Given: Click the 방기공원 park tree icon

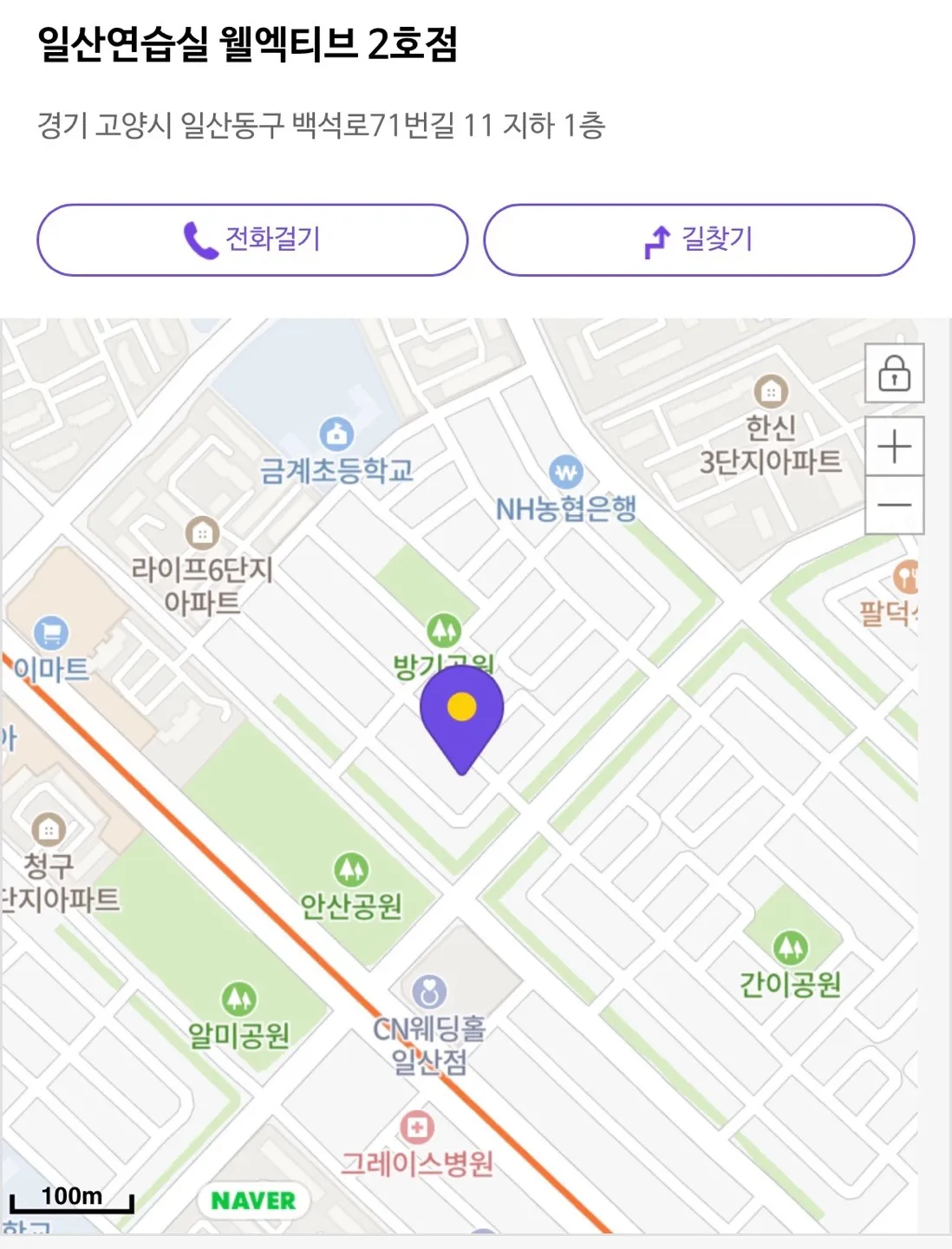Looking at the screenshot, I should click(x=445, y=631).
